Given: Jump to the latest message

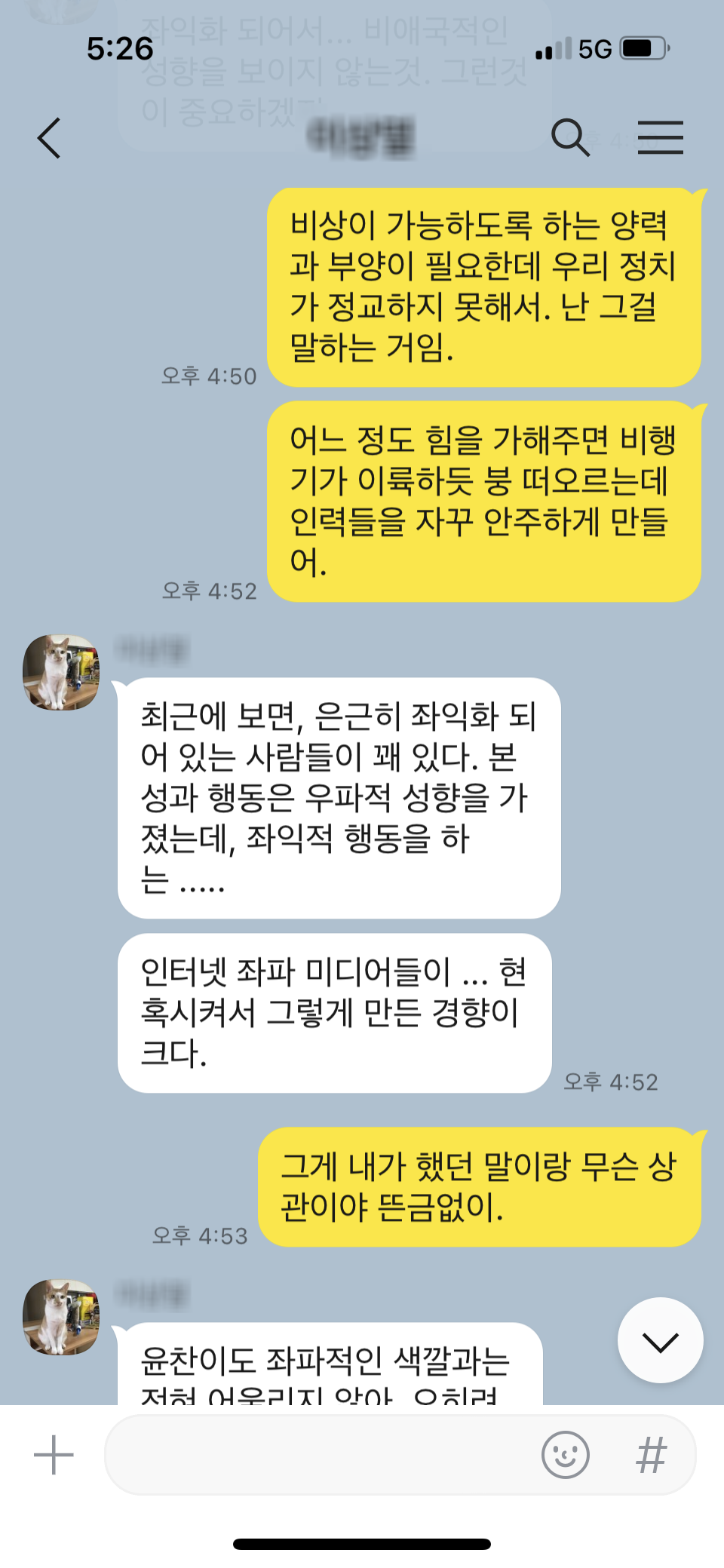Looking at the screenshot, I should coord(661,1340).
